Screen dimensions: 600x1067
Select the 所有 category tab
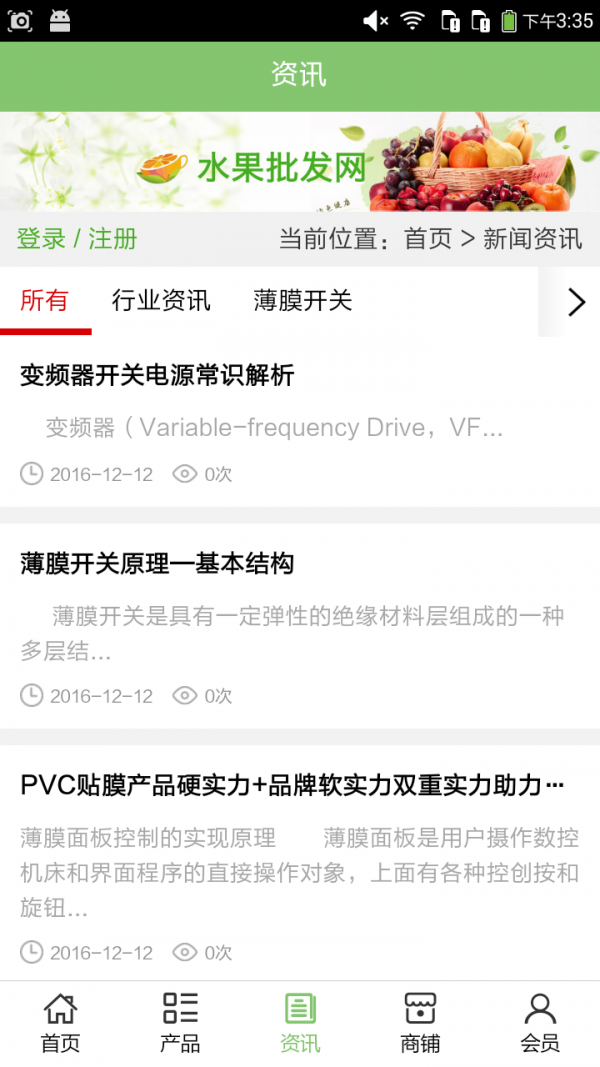(44, 300)
